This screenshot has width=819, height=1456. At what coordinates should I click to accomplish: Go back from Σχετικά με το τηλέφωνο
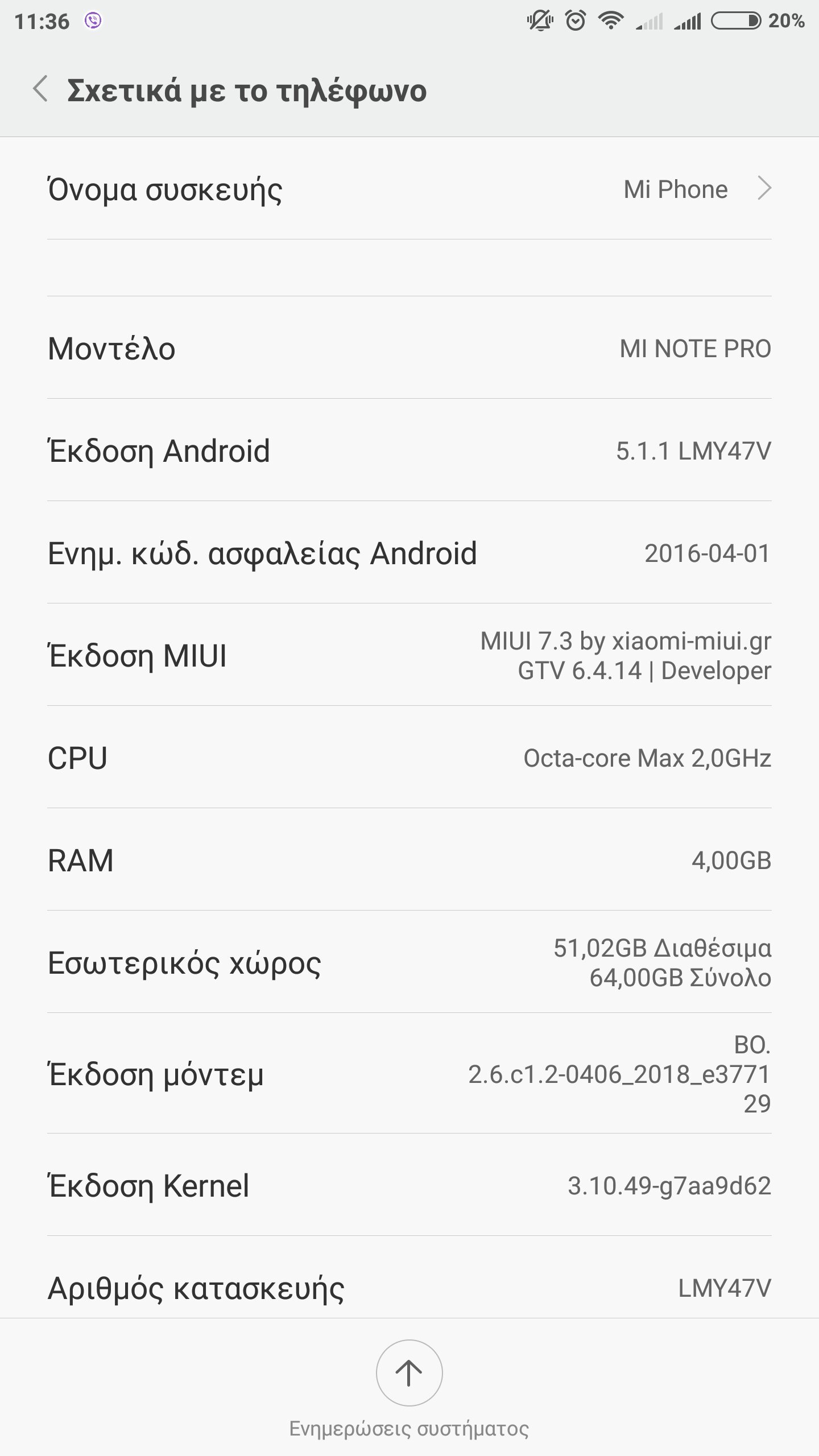click(40, 89)
